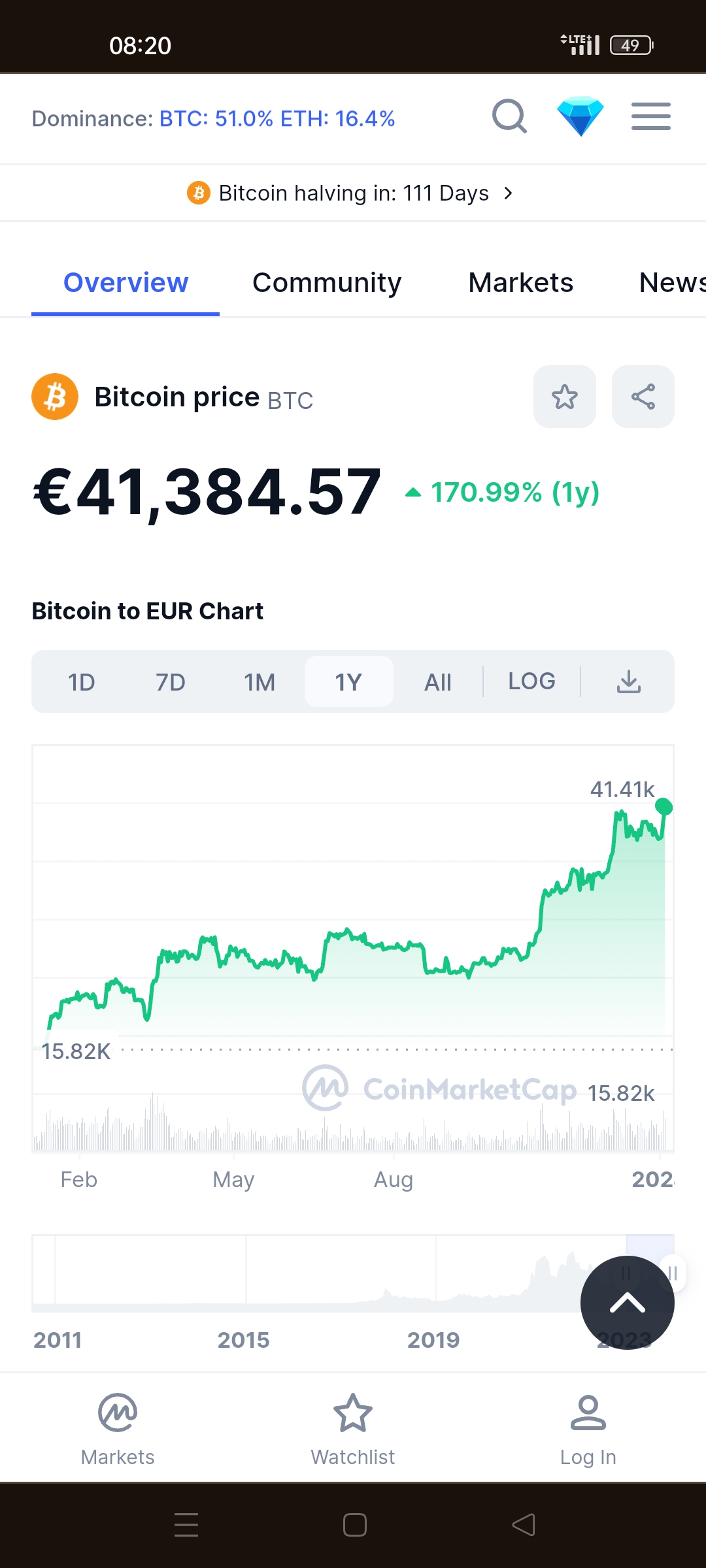Select the 7D chart range

pos(171,682)
